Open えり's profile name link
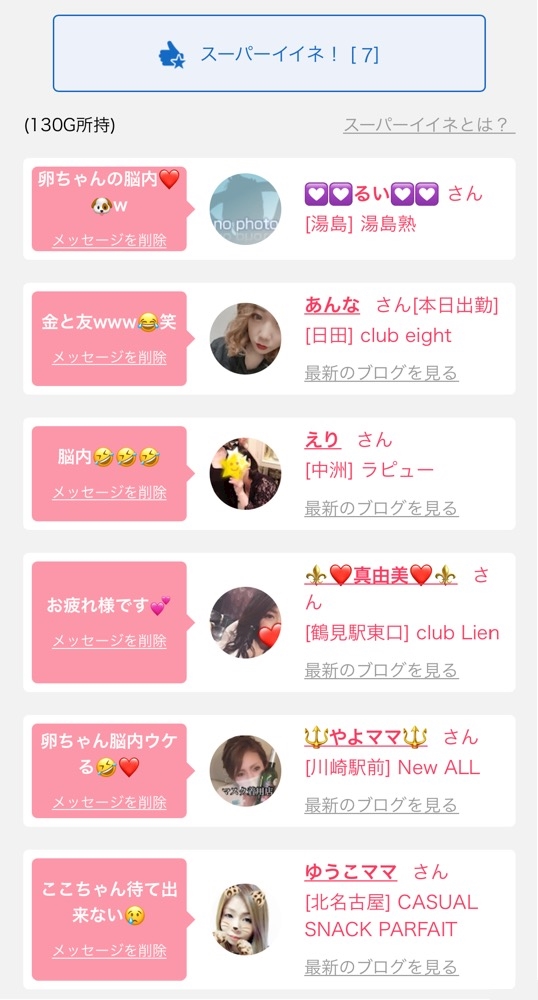538x1000 pixels. coord(323,440)
